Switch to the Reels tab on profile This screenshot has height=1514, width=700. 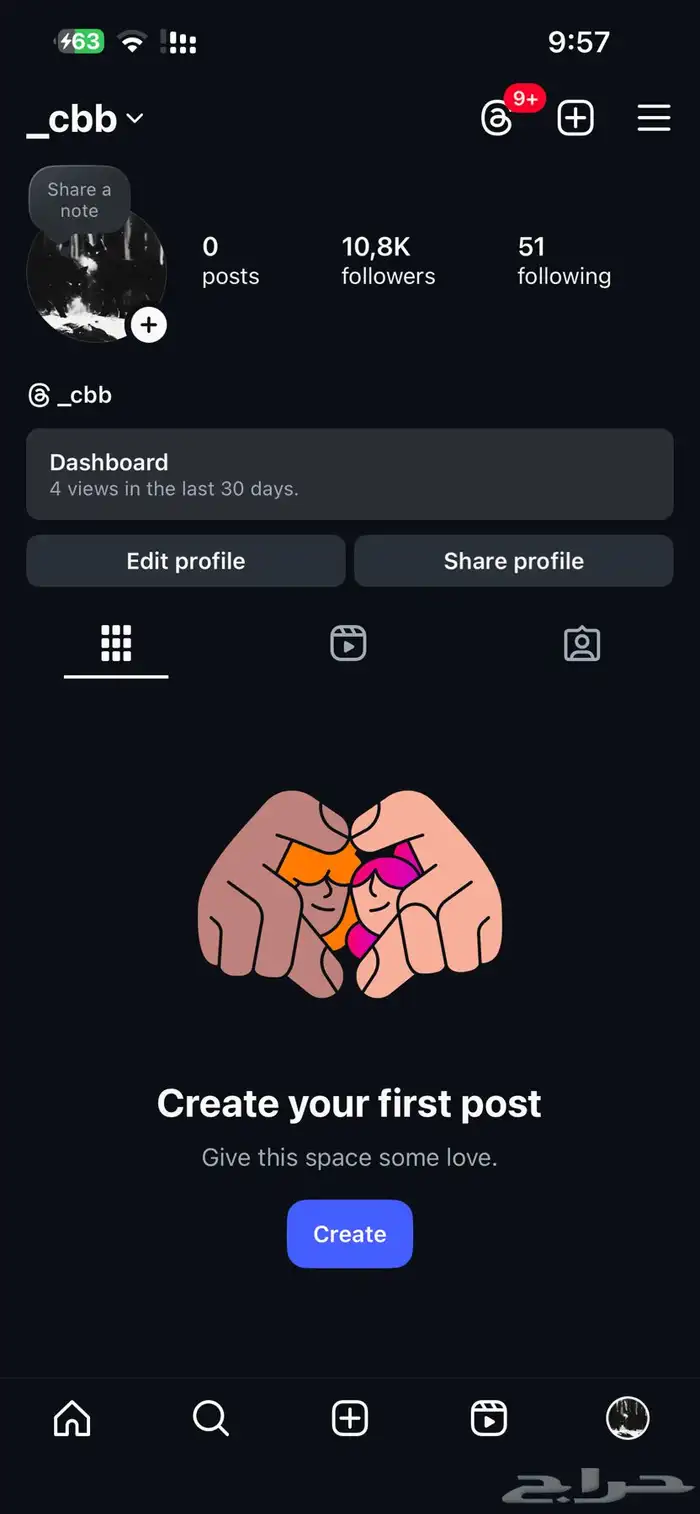(x=348, y=644)
